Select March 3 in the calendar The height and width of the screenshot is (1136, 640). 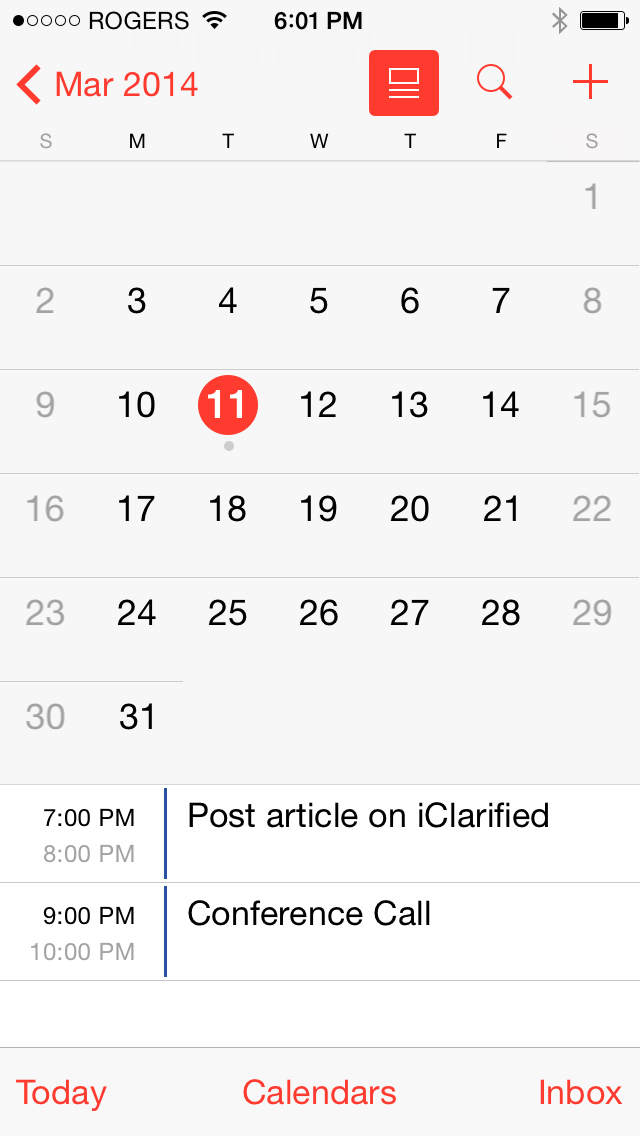[x=137, y=301]
